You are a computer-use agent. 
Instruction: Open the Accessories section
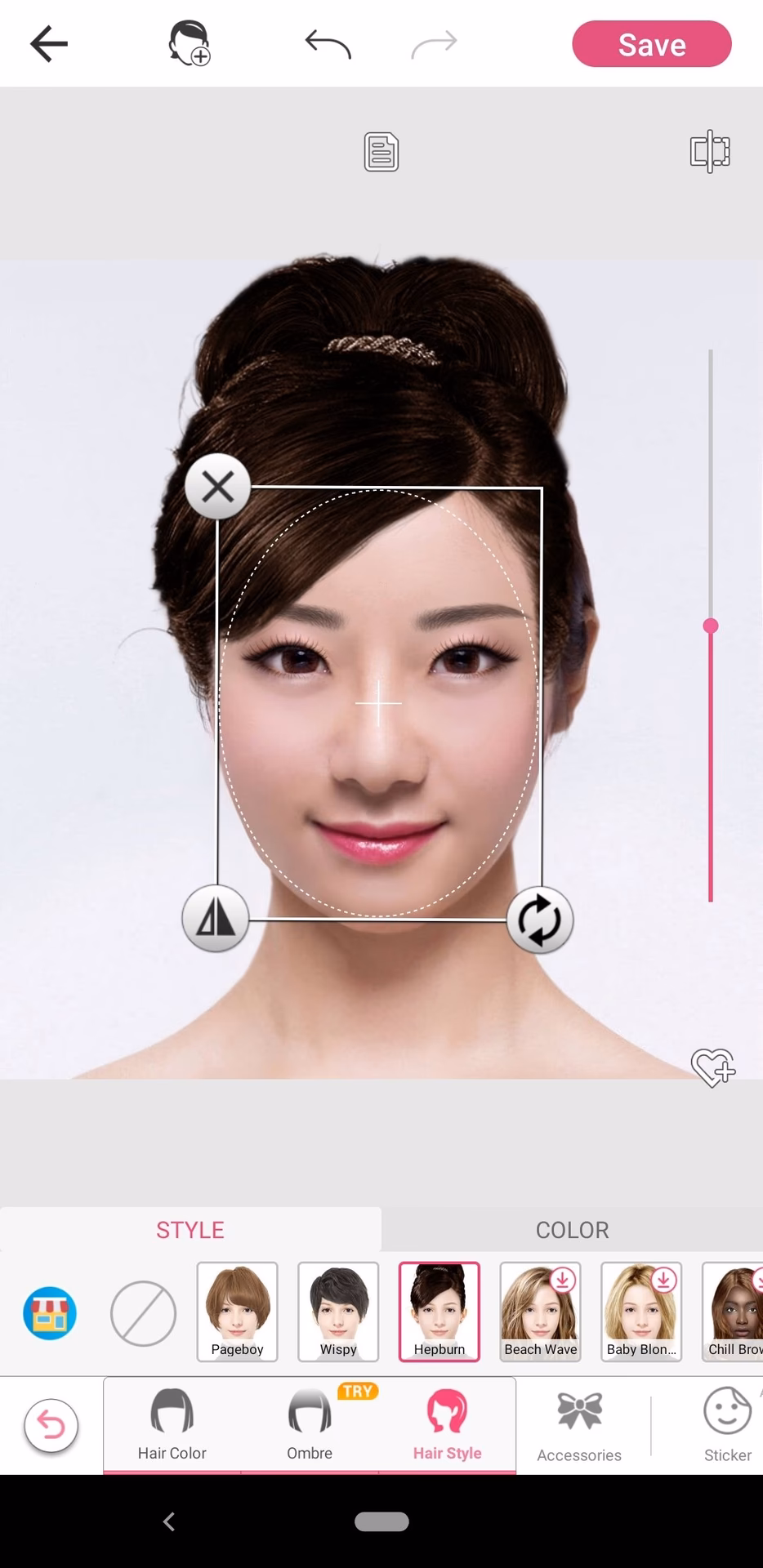click(x=579, y=1425)
